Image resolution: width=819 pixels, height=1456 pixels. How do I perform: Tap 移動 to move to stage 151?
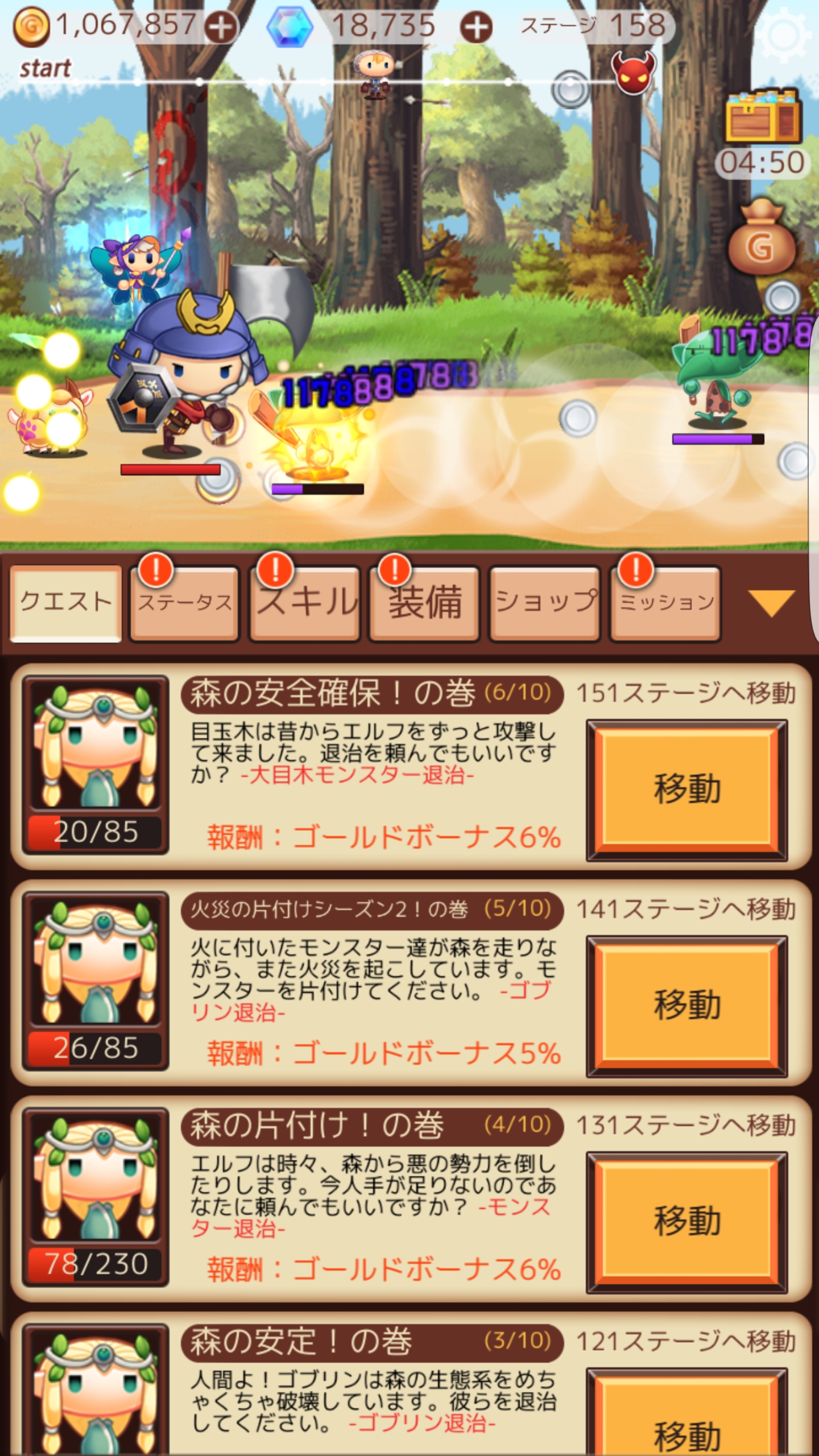point(687,789)
